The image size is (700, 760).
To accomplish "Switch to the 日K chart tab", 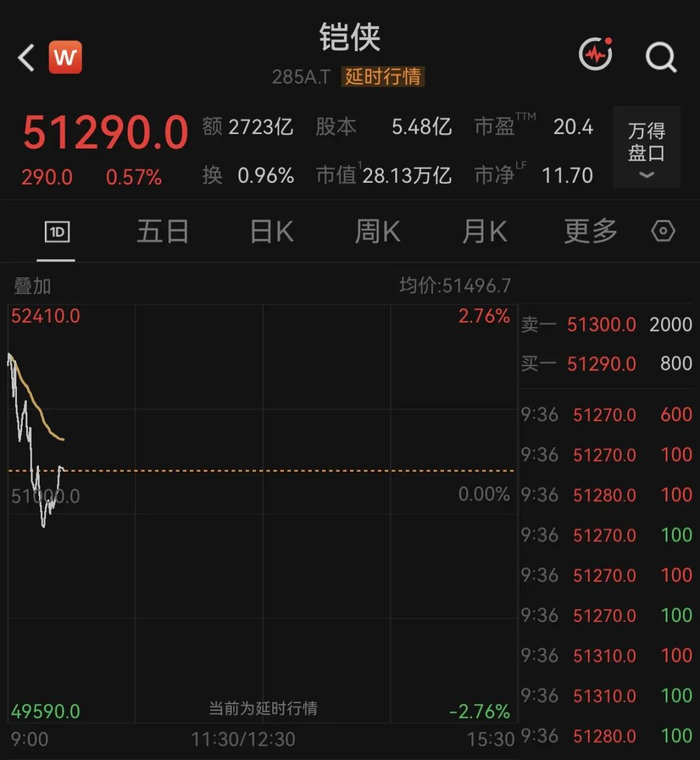I will coord(271,231).
